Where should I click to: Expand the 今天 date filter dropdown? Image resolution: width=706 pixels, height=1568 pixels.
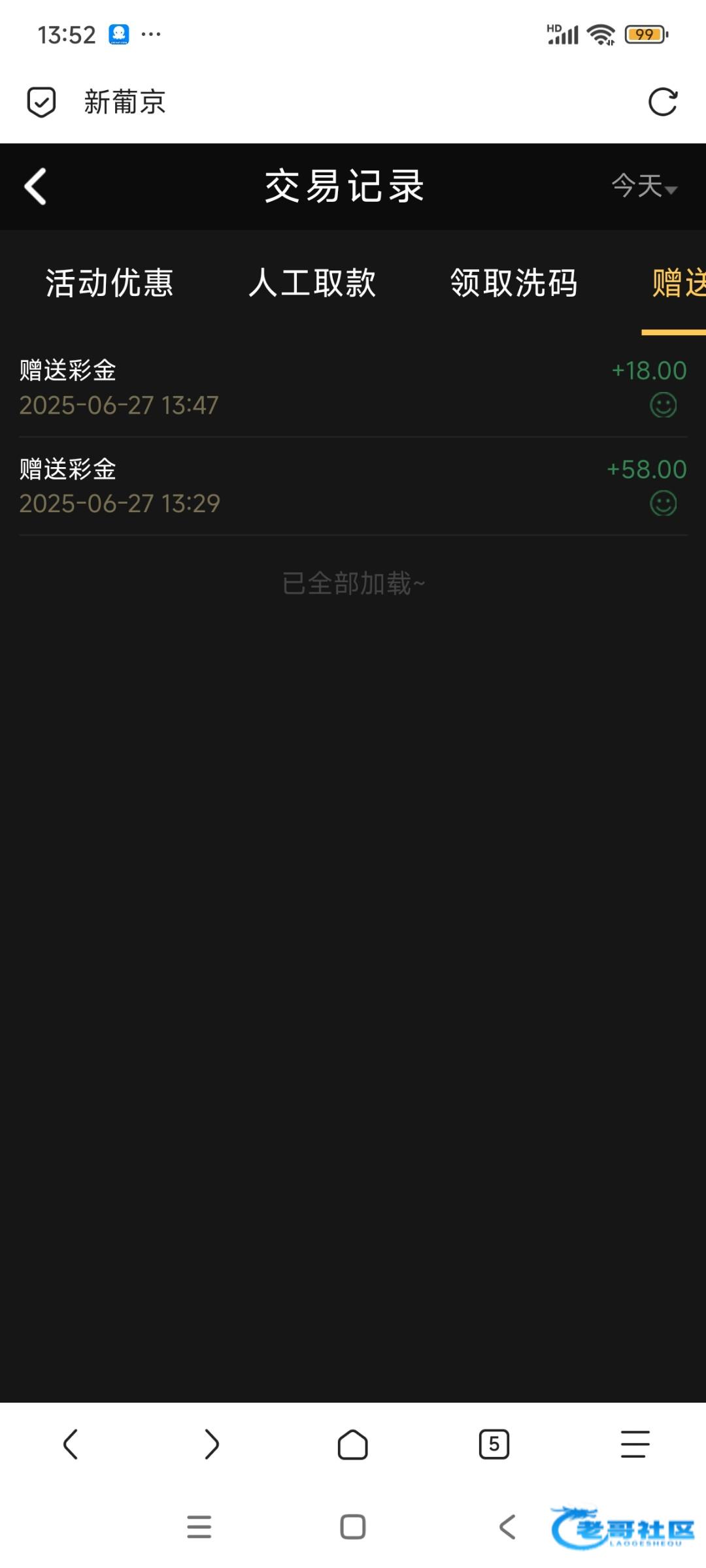pyautogui.click(x=645, y=186)
